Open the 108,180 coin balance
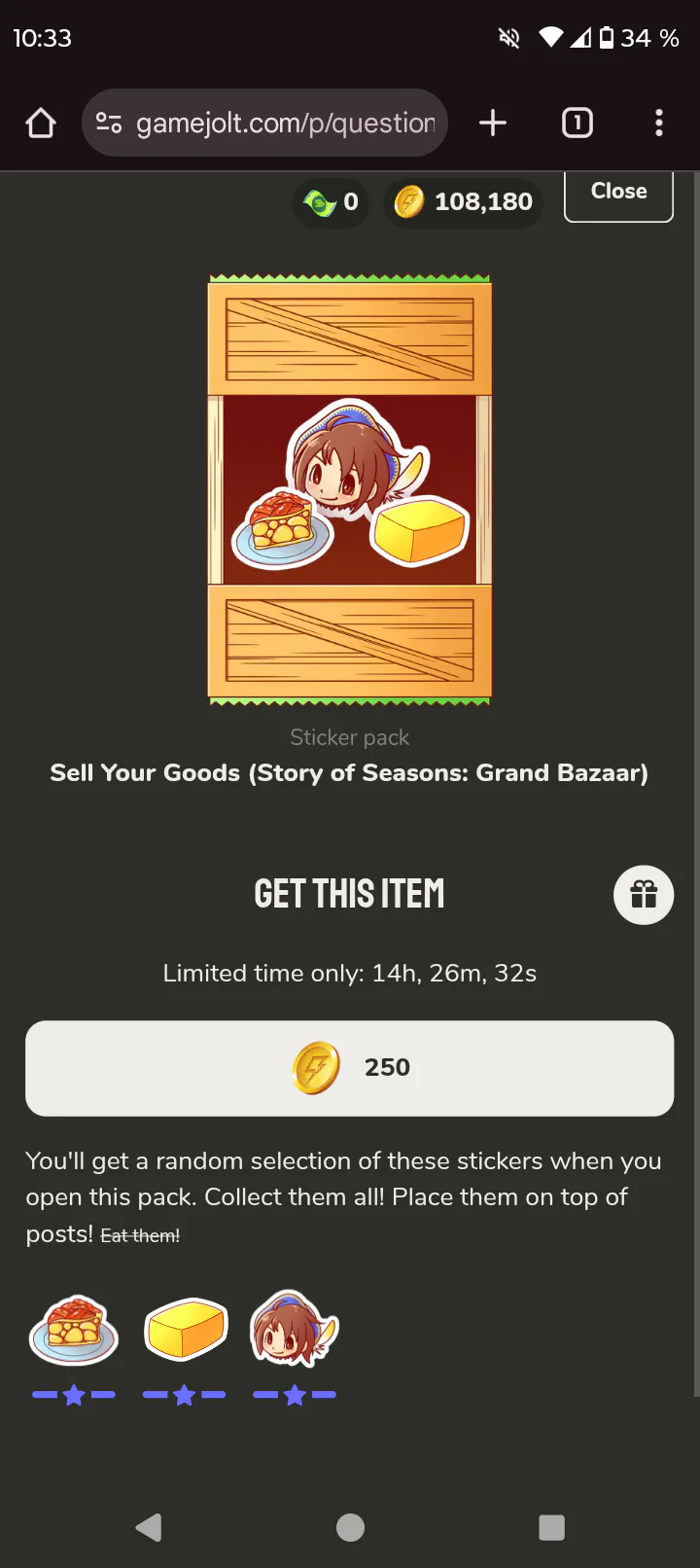The width and height of the screenshot is (700, 1568). (x=464, y=202)
